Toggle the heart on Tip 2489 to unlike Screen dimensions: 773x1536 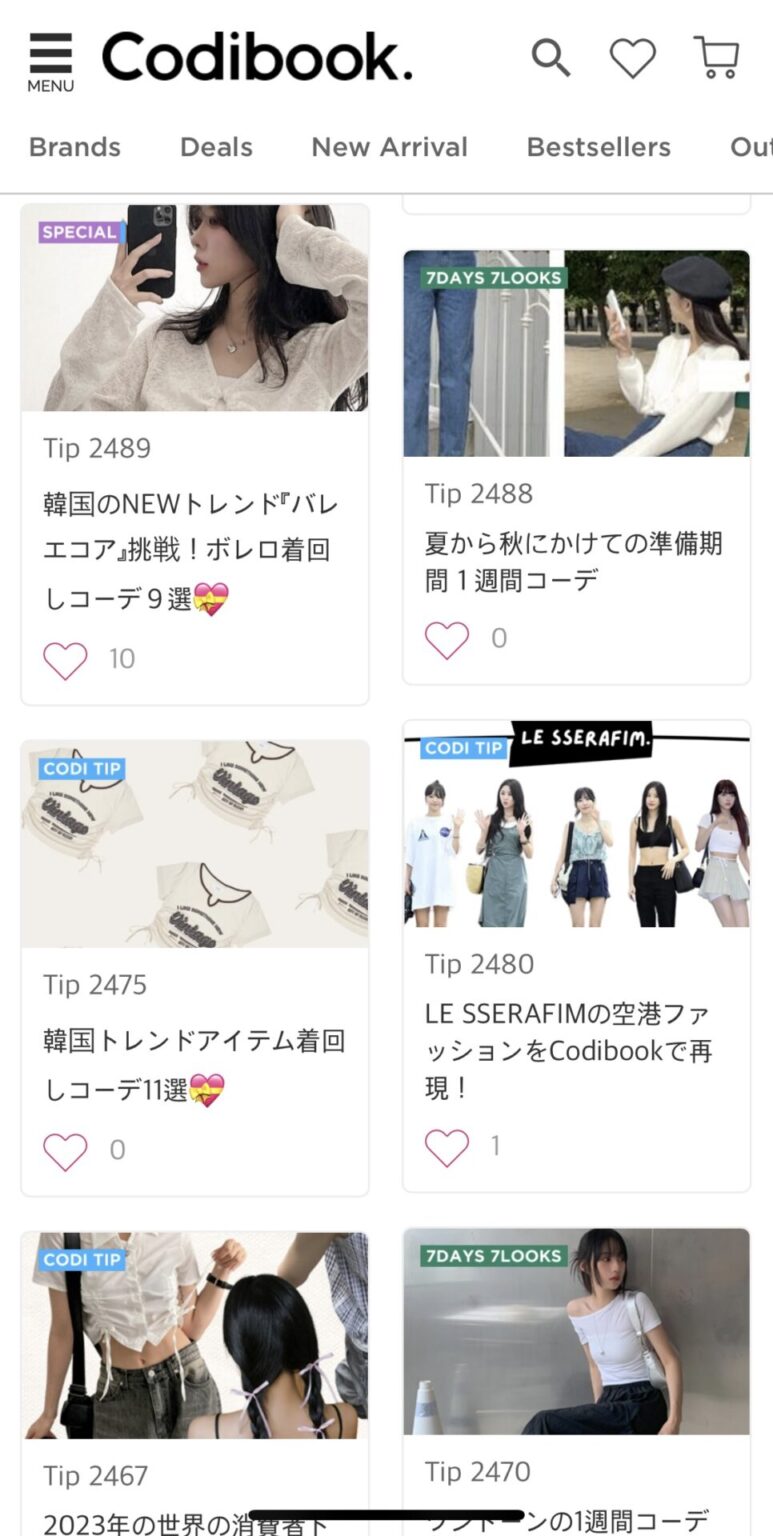click(x=65, y=658)
